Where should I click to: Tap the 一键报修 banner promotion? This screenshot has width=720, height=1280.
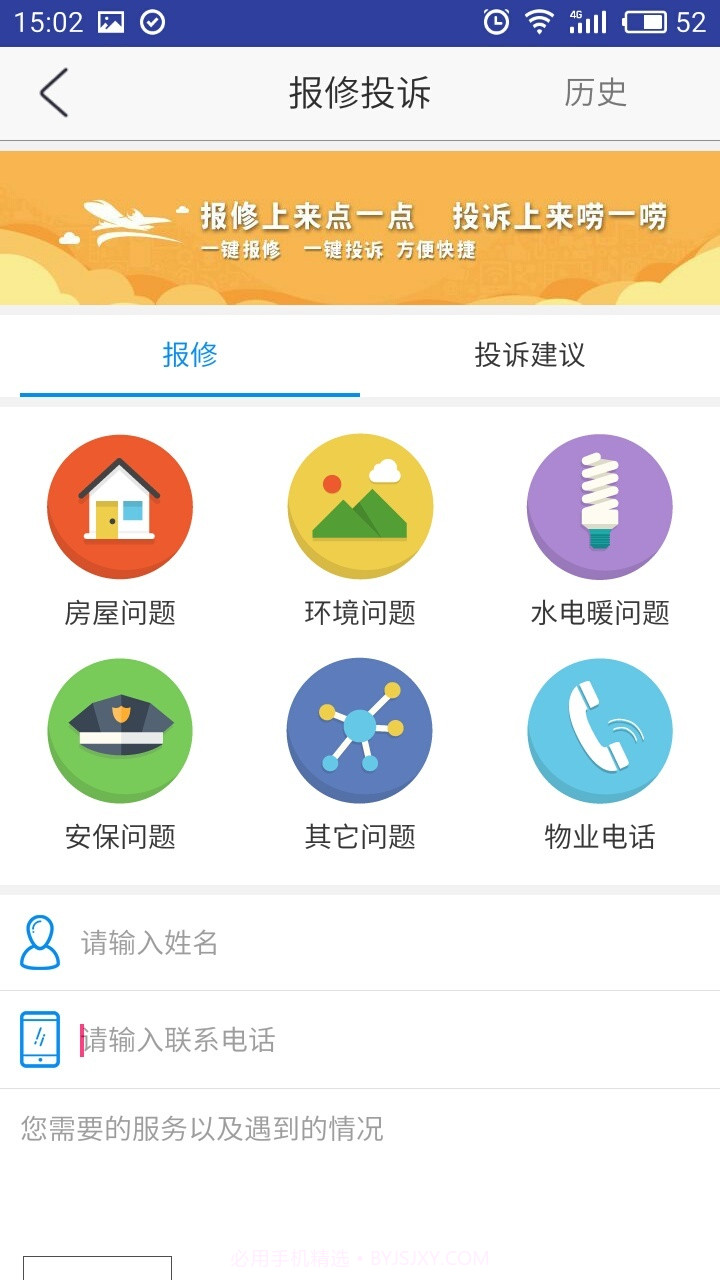coord(240,252)
